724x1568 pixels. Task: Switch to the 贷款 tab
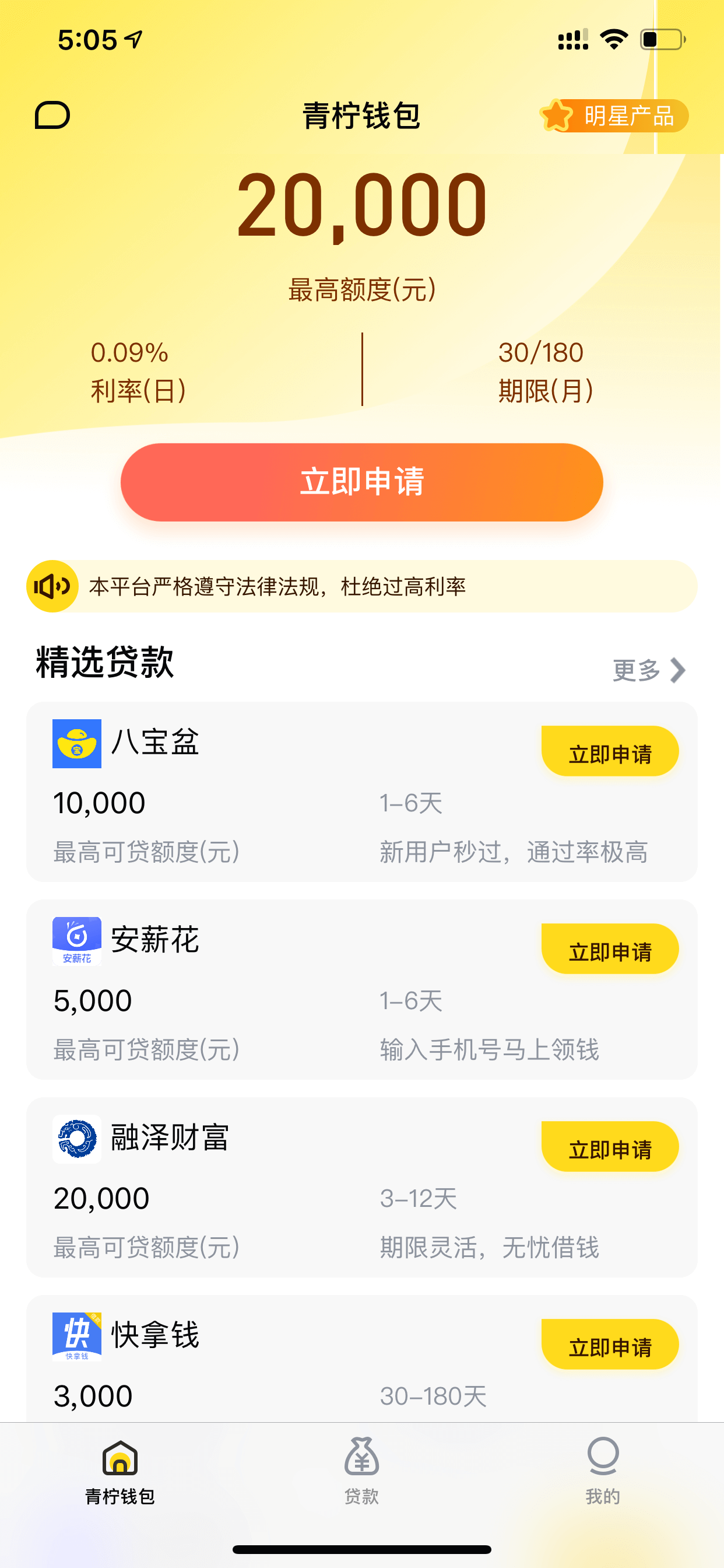(x=361, y=1470)
